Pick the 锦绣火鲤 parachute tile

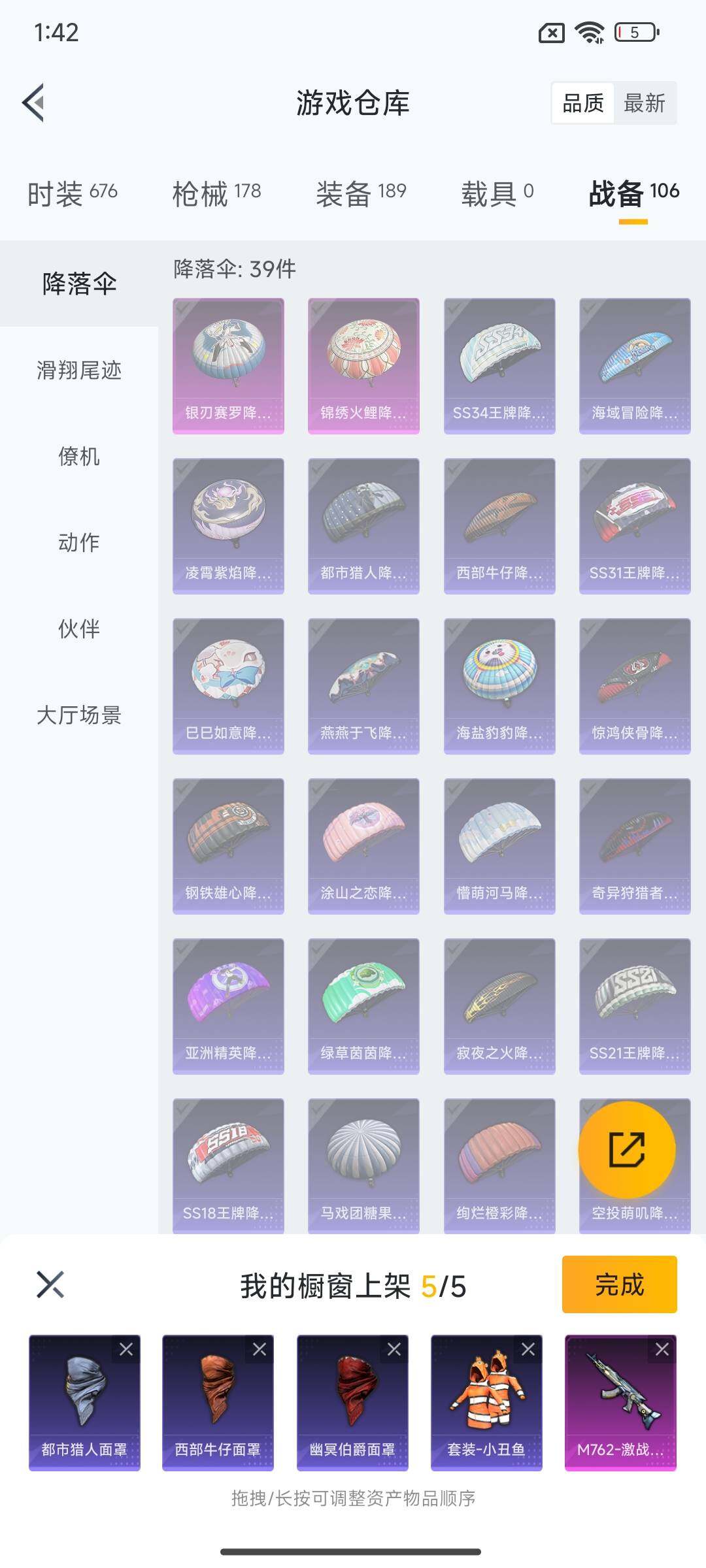[363, 366]
